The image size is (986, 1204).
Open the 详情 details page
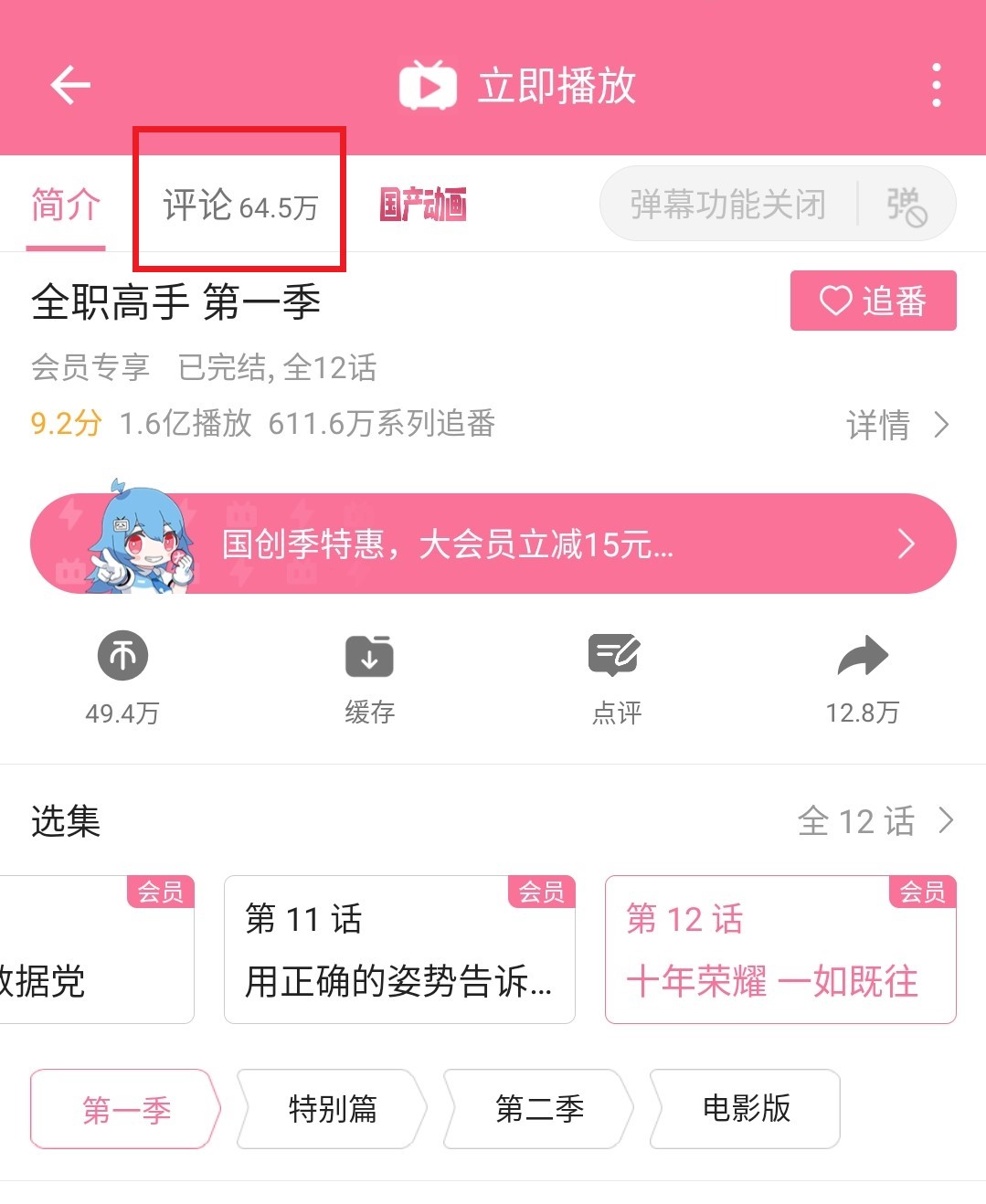tap(896, 425)
